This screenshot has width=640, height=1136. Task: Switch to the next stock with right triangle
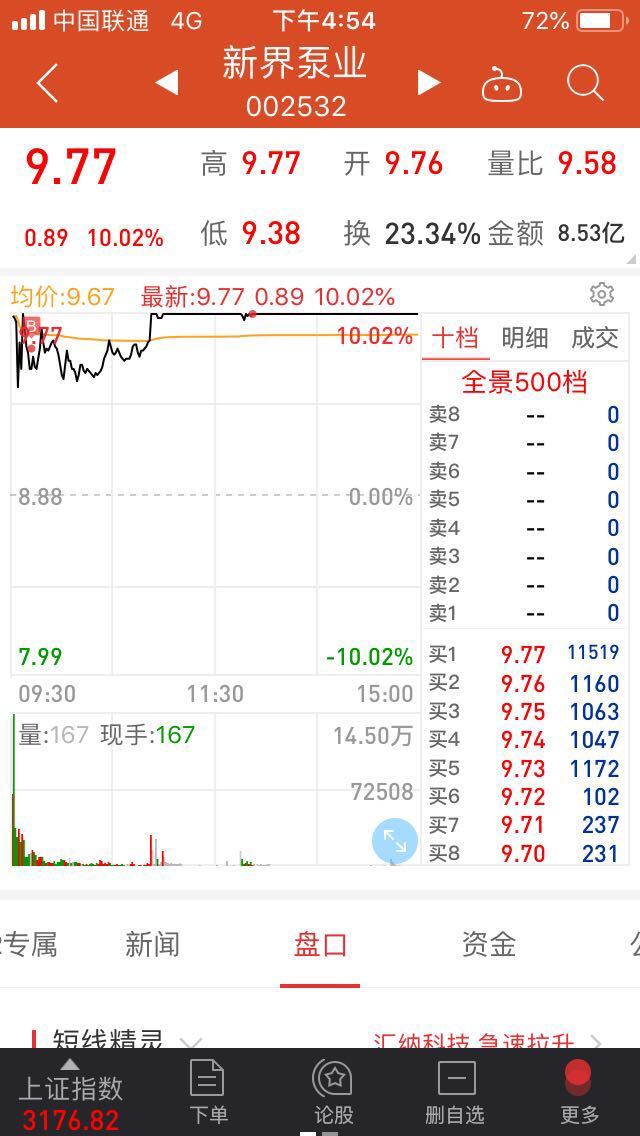coord(428,83)
